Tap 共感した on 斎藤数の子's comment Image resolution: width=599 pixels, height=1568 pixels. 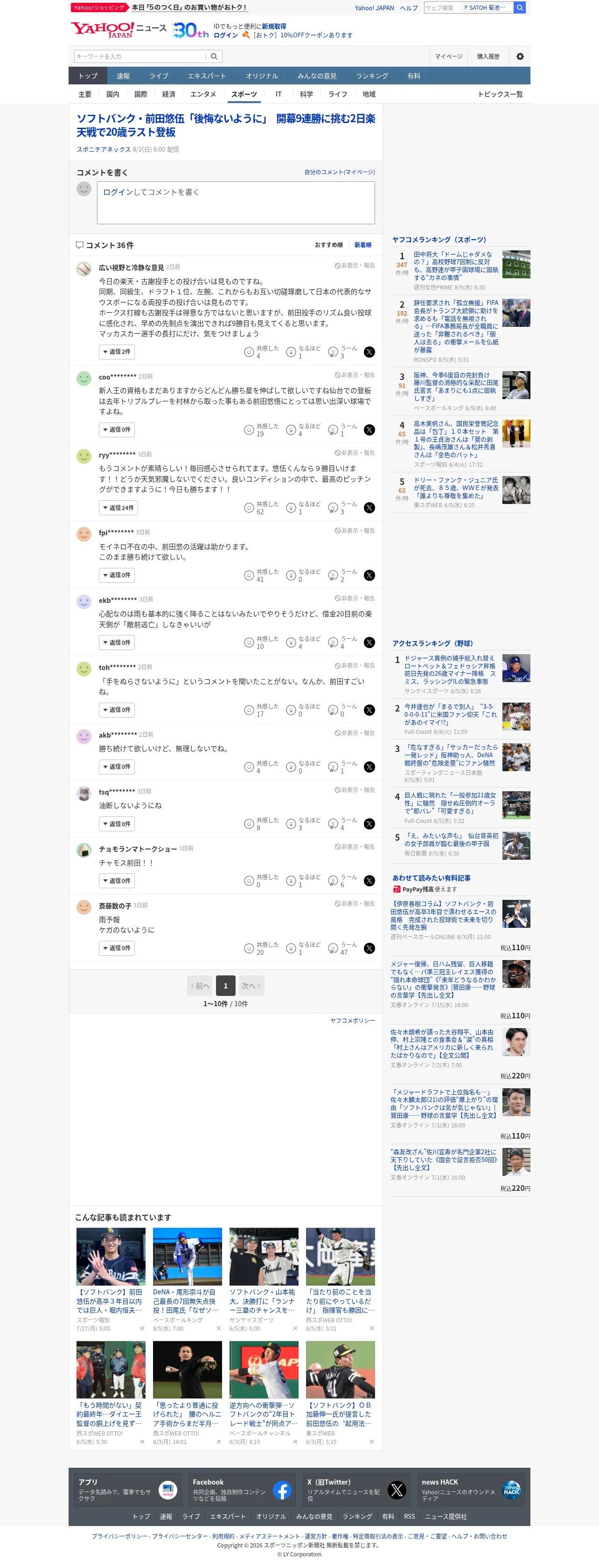coord(261,948)
